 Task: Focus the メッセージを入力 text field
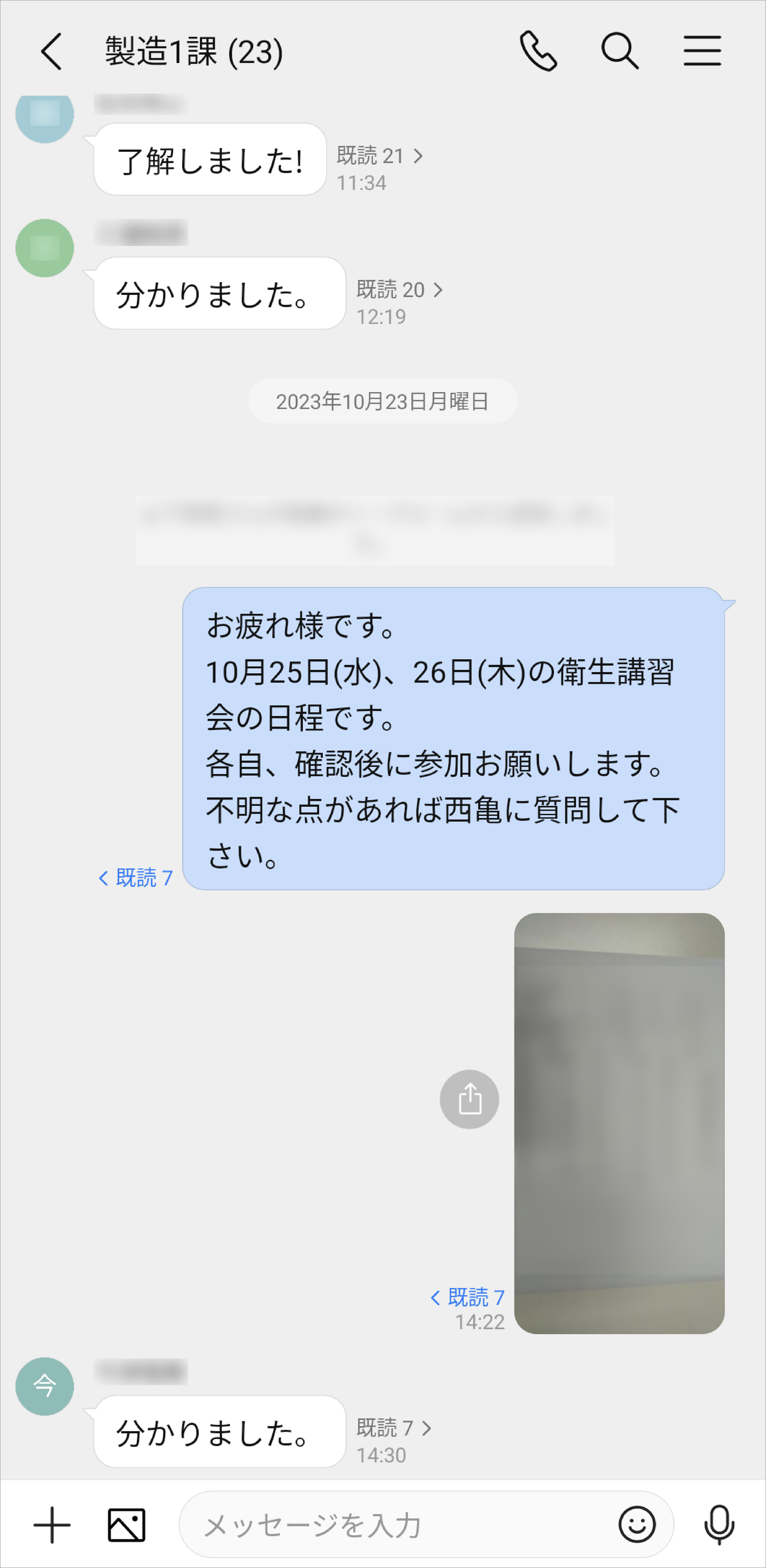click(390, 1525)
